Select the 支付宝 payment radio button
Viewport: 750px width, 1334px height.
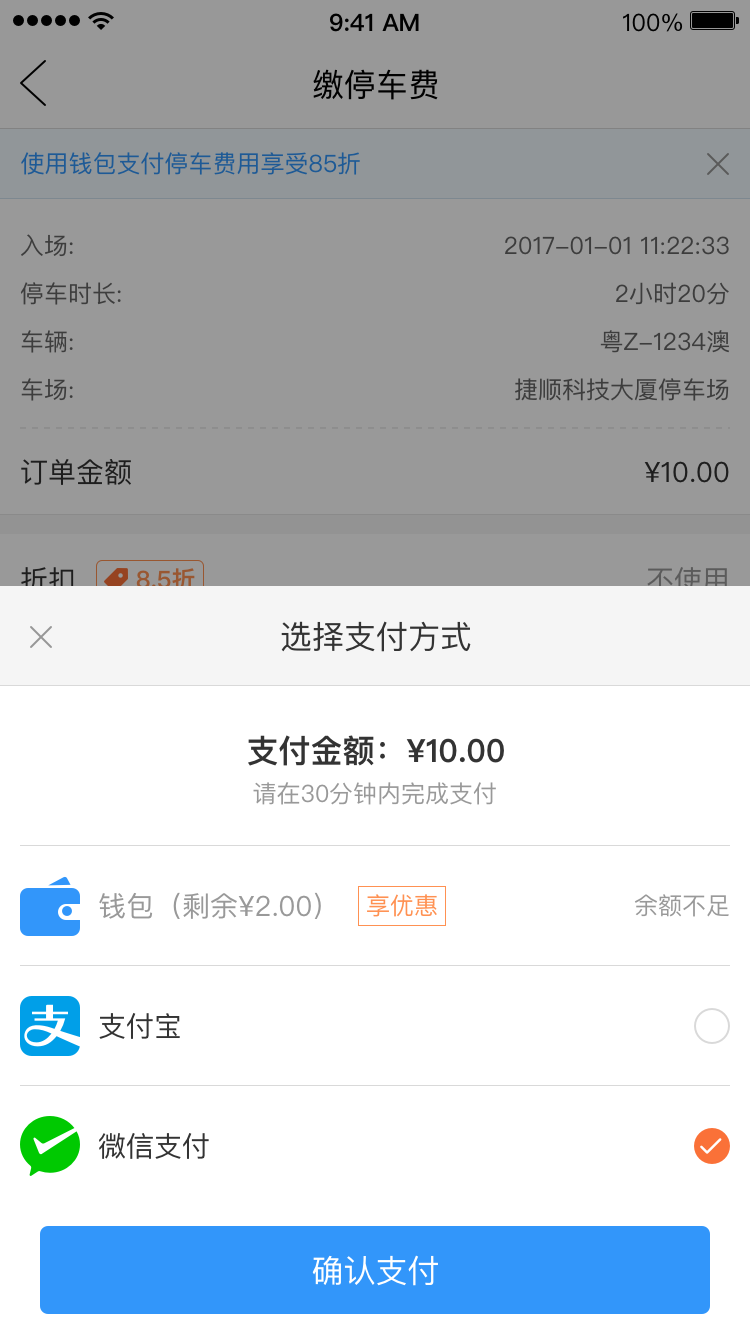711,1026
